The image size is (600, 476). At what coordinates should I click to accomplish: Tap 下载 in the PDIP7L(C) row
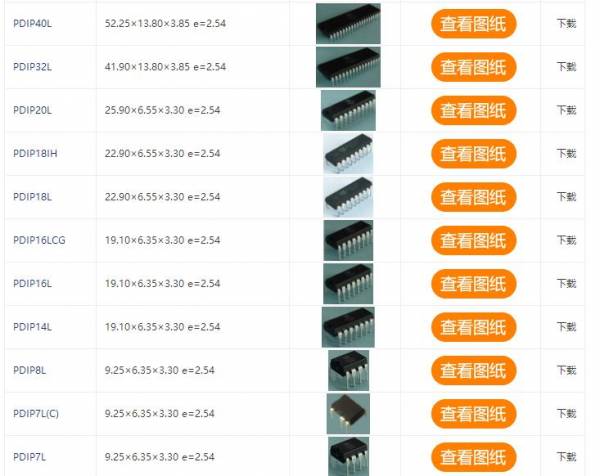[566, 413]
